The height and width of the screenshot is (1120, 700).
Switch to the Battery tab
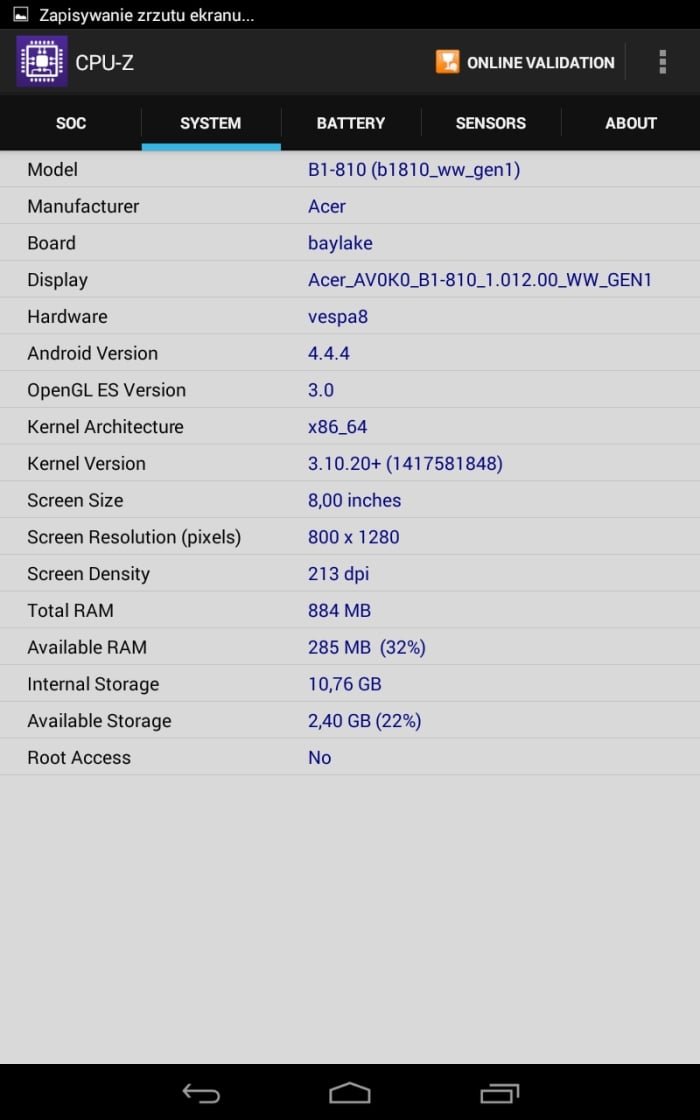pyautogui.click(x=351, y=123)
